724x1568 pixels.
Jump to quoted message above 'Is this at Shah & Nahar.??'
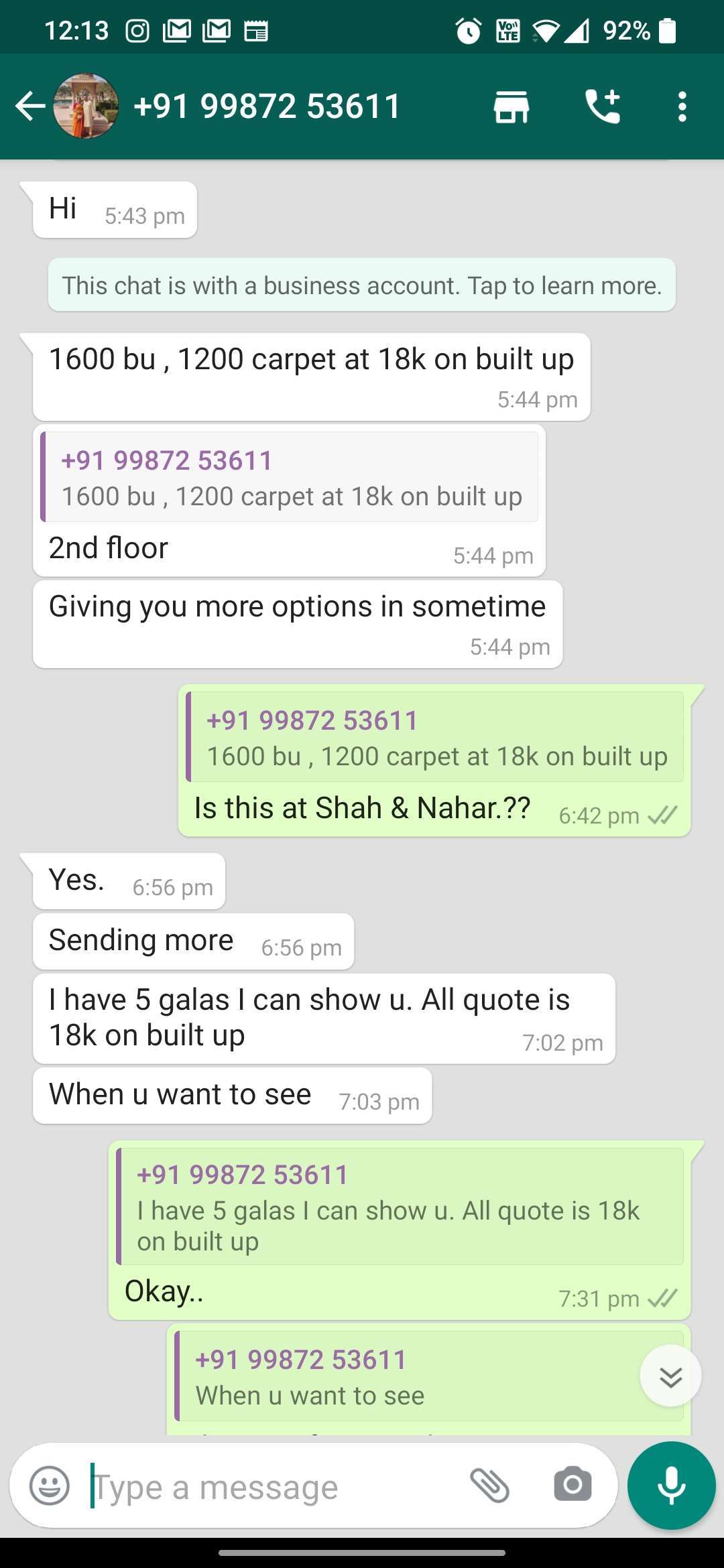click(x=434, y=737)
